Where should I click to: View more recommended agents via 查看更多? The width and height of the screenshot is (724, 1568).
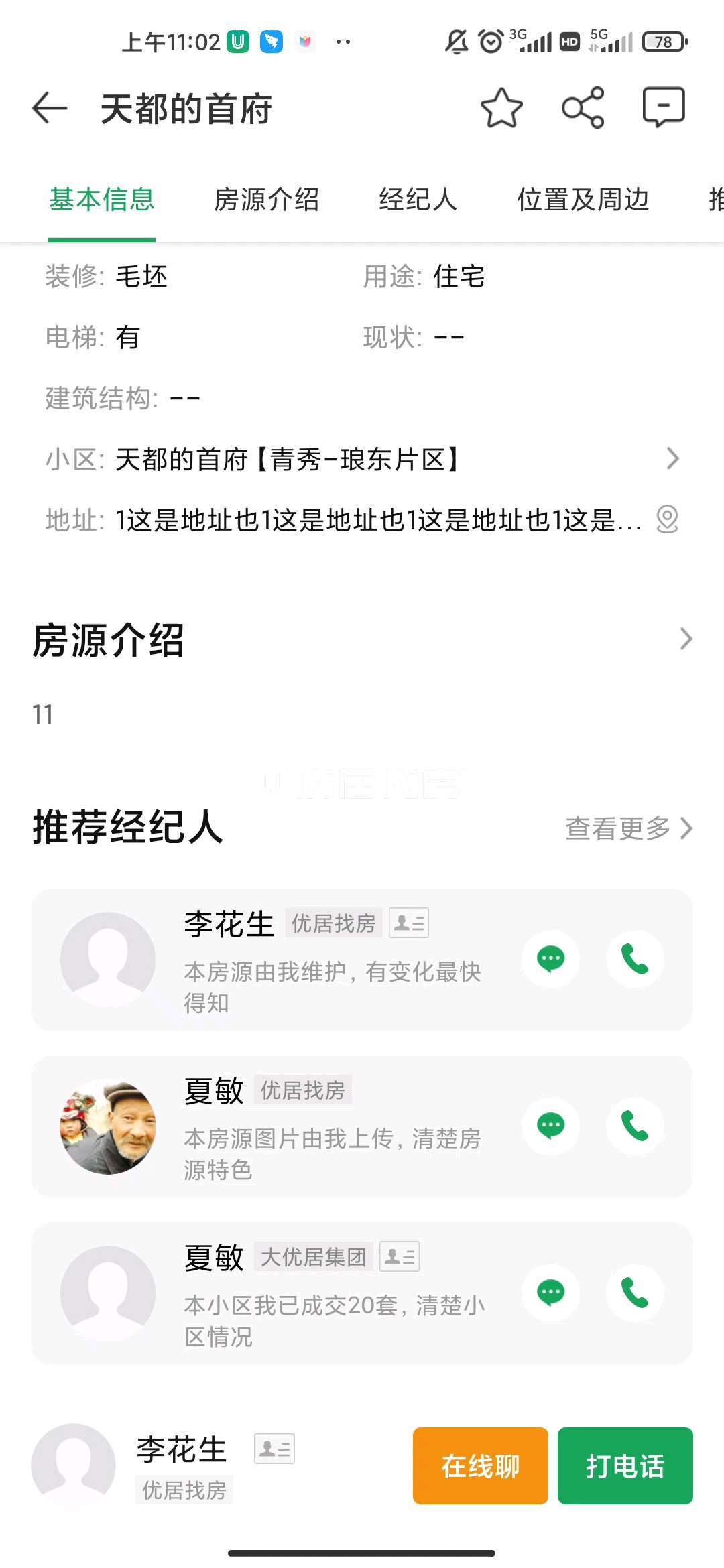628,828
